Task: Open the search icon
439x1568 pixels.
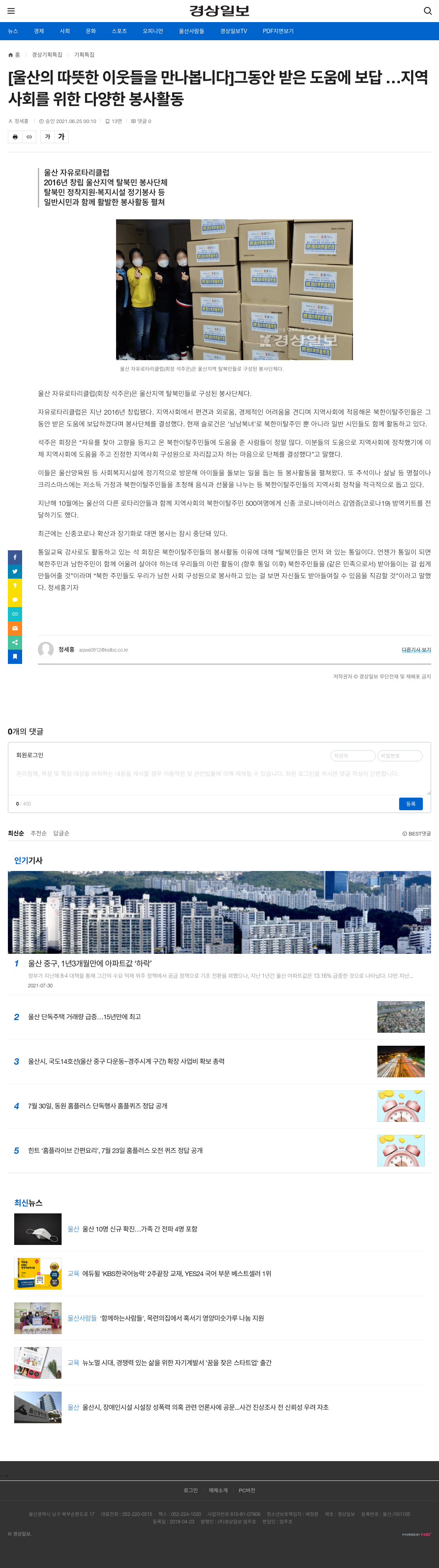Action: tap(428, 11)
